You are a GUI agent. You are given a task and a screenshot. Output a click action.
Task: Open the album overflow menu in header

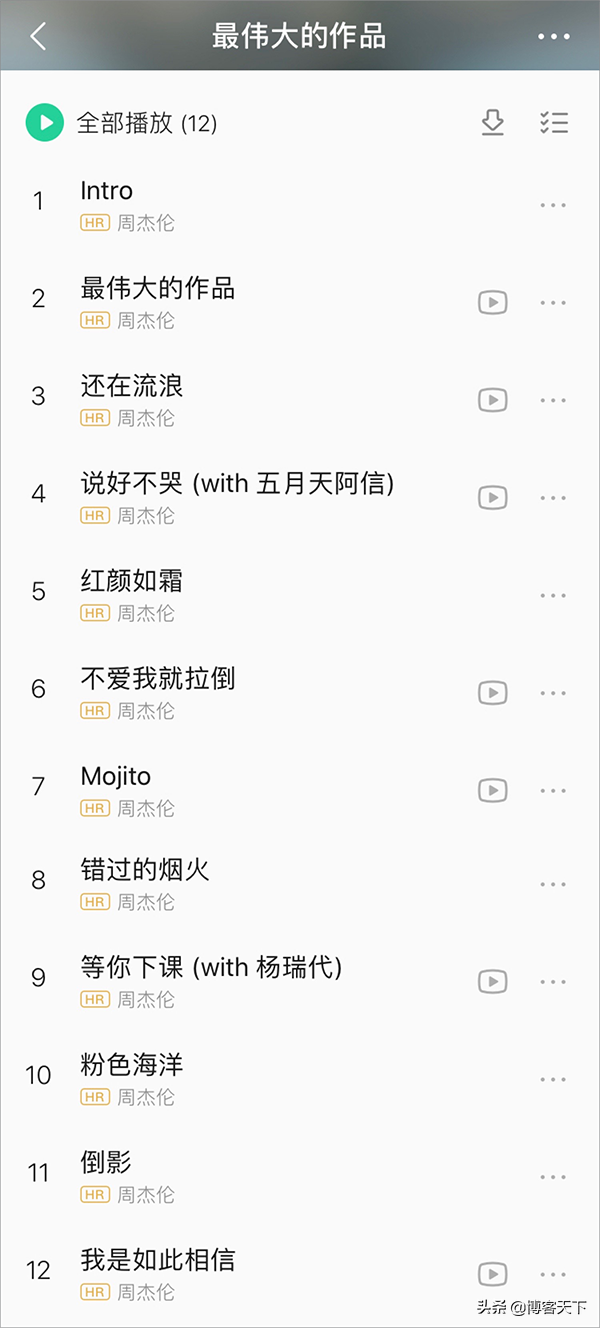(553, 37)
